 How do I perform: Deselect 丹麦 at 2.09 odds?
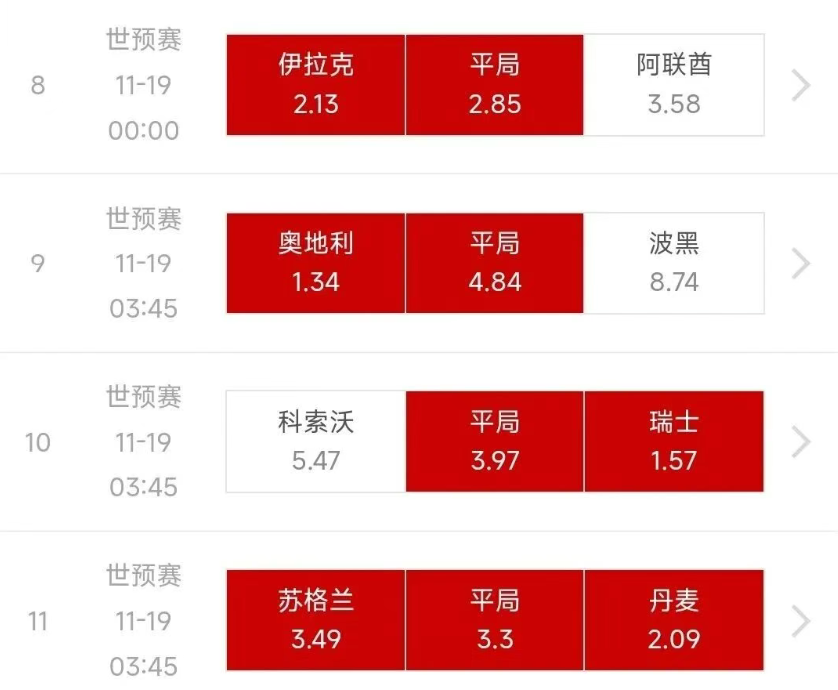tap(674, 620)
